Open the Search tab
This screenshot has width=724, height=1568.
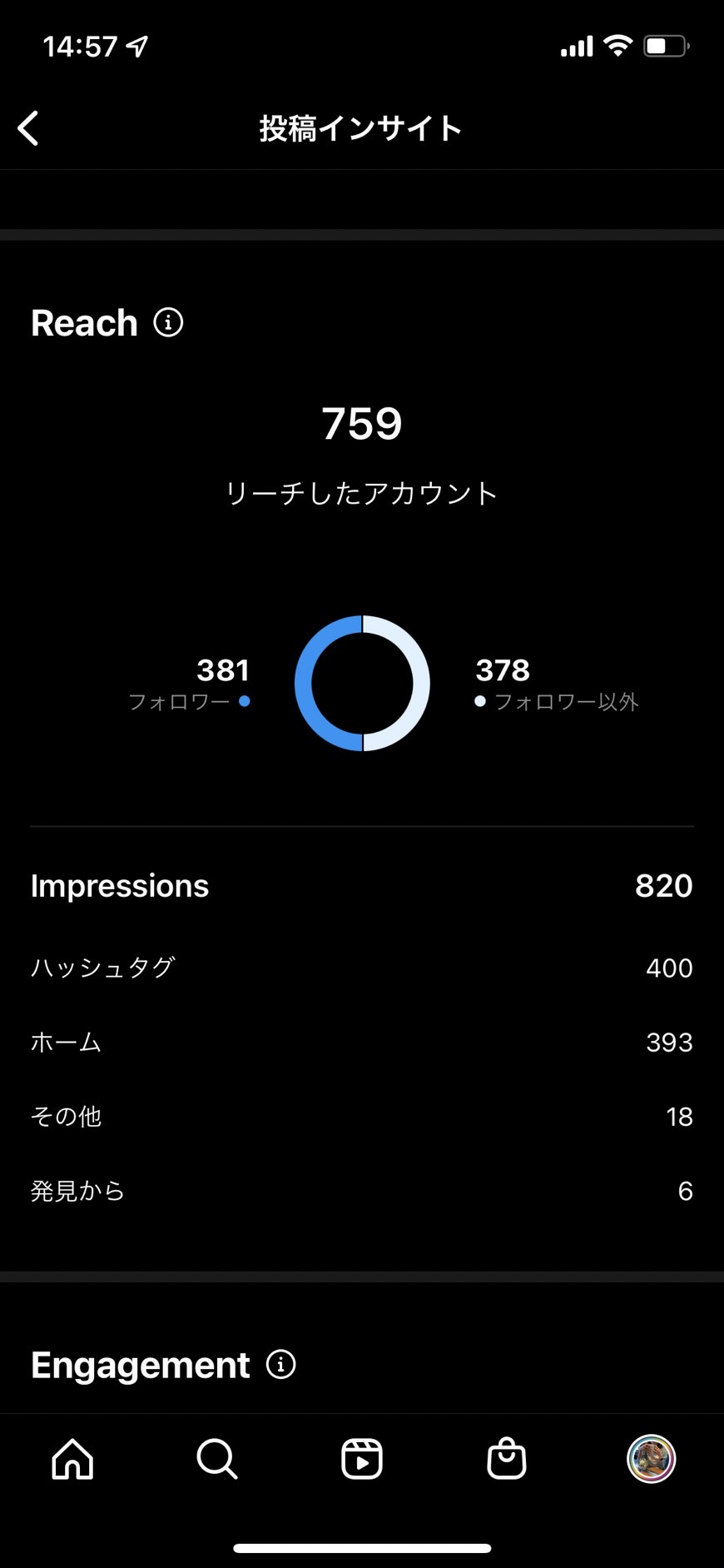217,1459
